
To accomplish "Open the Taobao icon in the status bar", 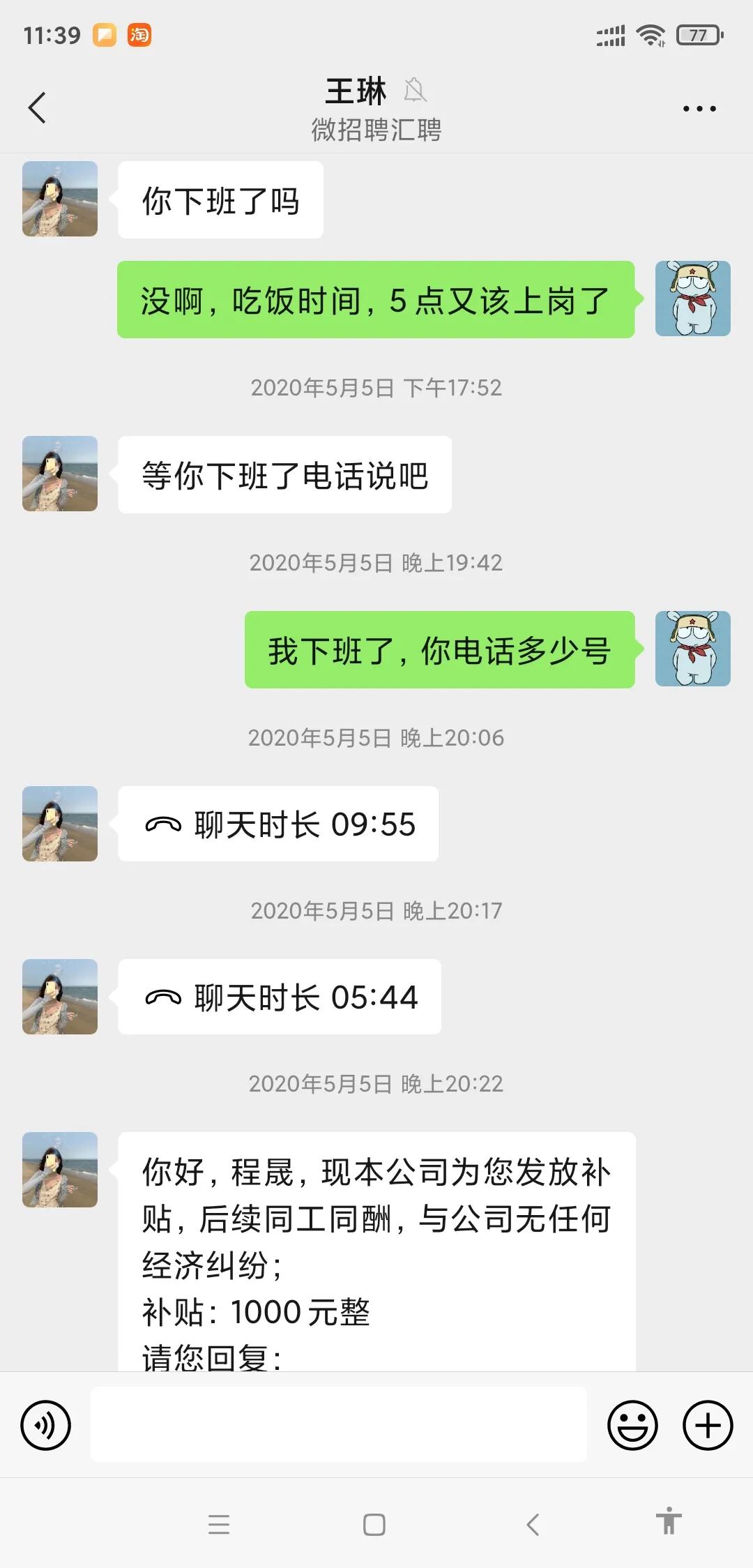I will [138, 36].
